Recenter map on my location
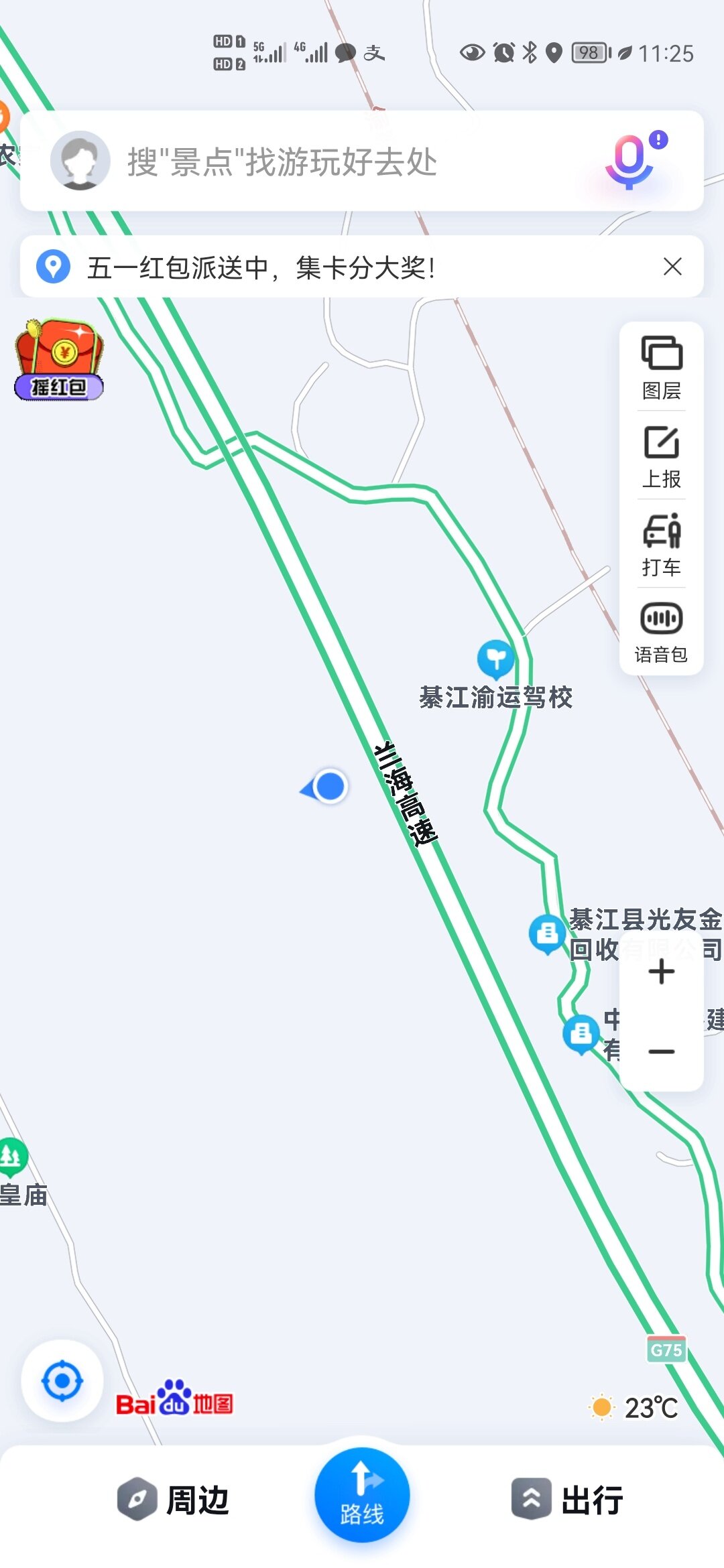724x1568 pixels. click(x=62, y=1381)
